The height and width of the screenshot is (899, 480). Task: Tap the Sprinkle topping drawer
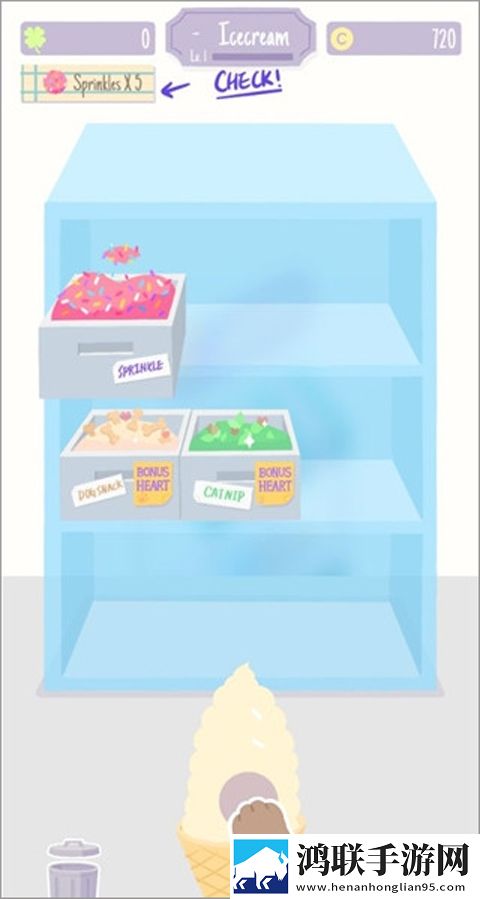point(112,336)
